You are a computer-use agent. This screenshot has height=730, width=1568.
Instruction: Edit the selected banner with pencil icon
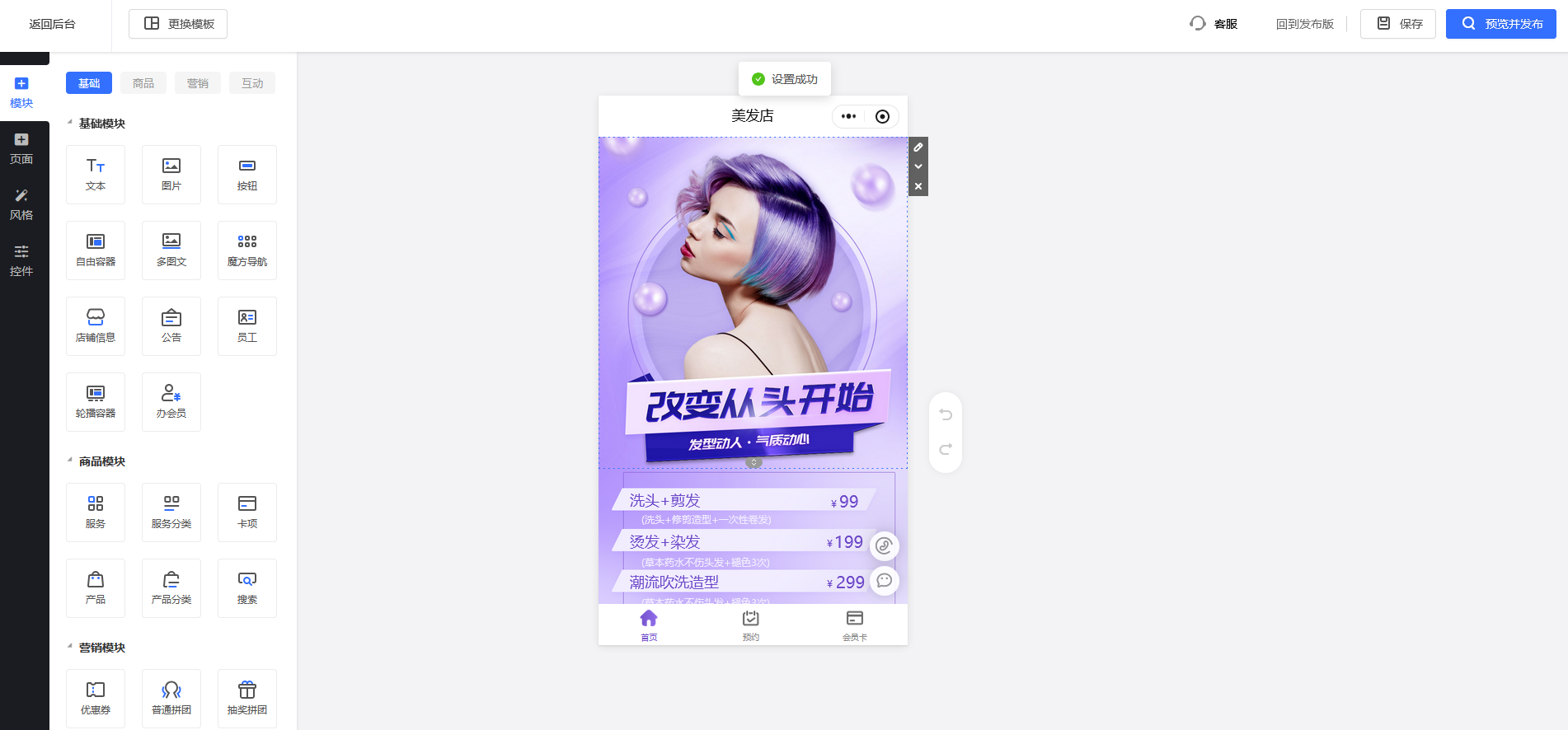pyautogui.click(x=918, y=147)
